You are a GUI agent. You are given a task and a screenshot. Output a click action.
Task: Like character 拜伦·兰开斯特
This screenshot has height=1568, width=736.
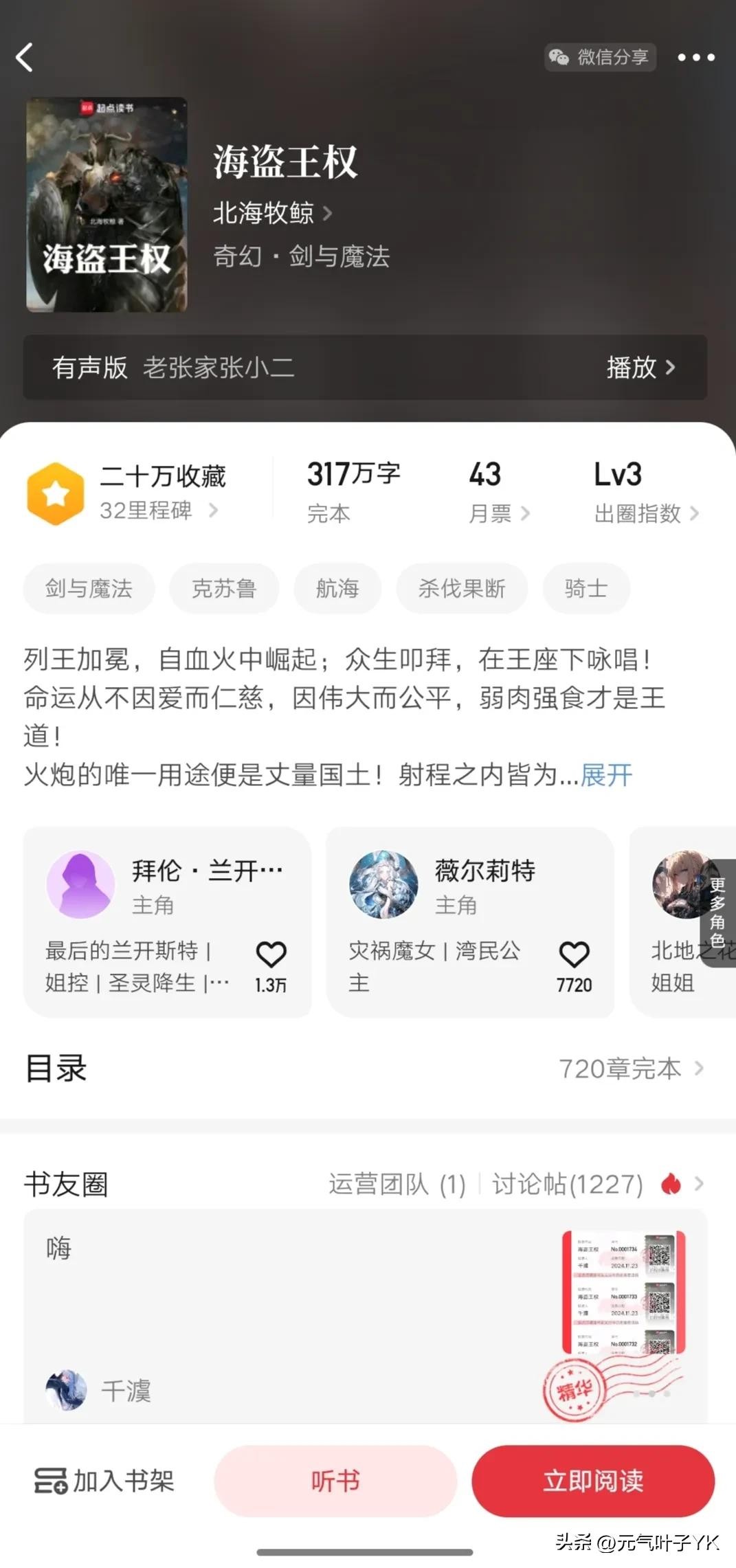pyautogui.click(x=271, y=956)
